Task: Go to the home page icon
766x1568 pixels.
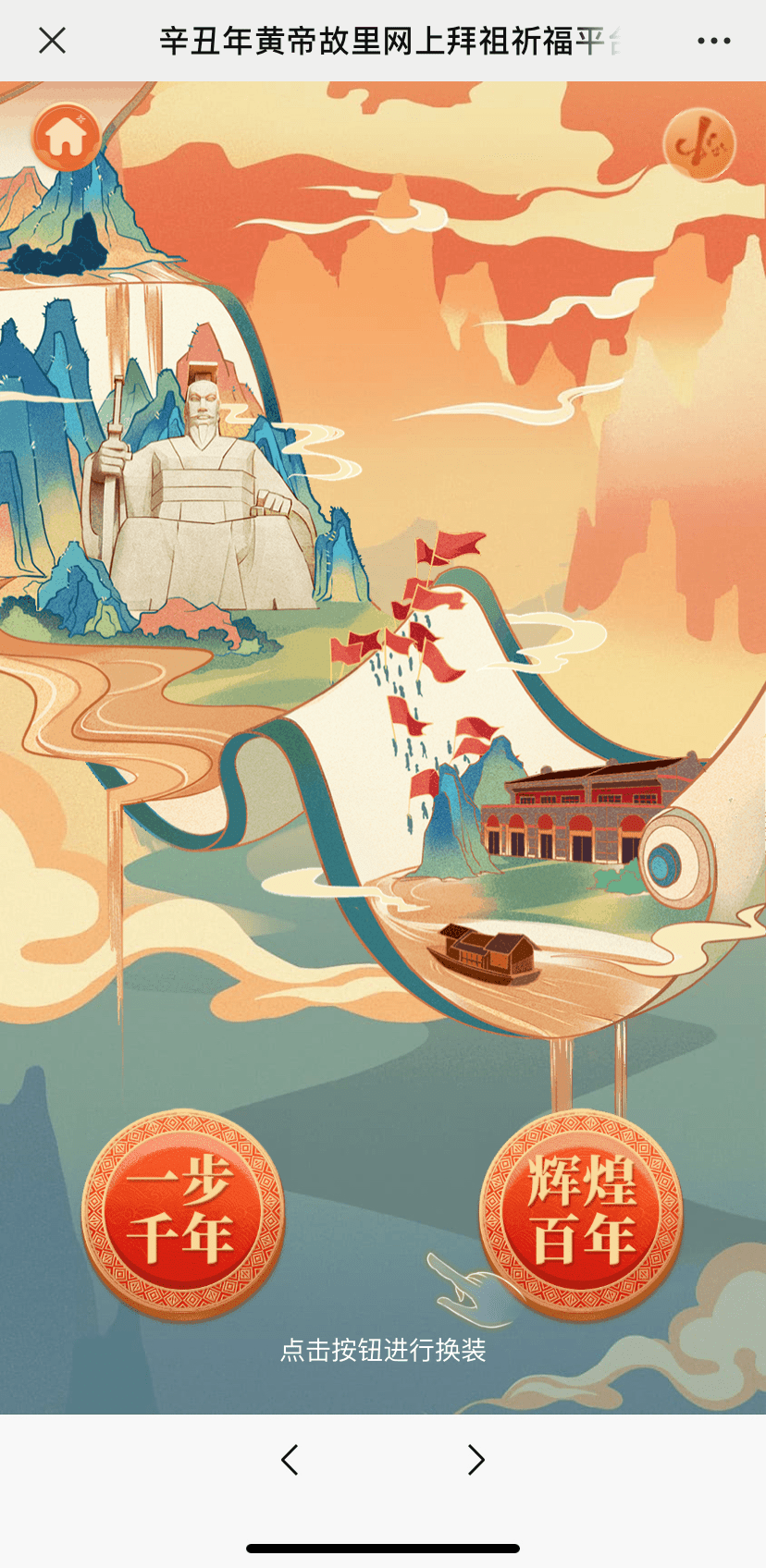Action: coord(67,138)
